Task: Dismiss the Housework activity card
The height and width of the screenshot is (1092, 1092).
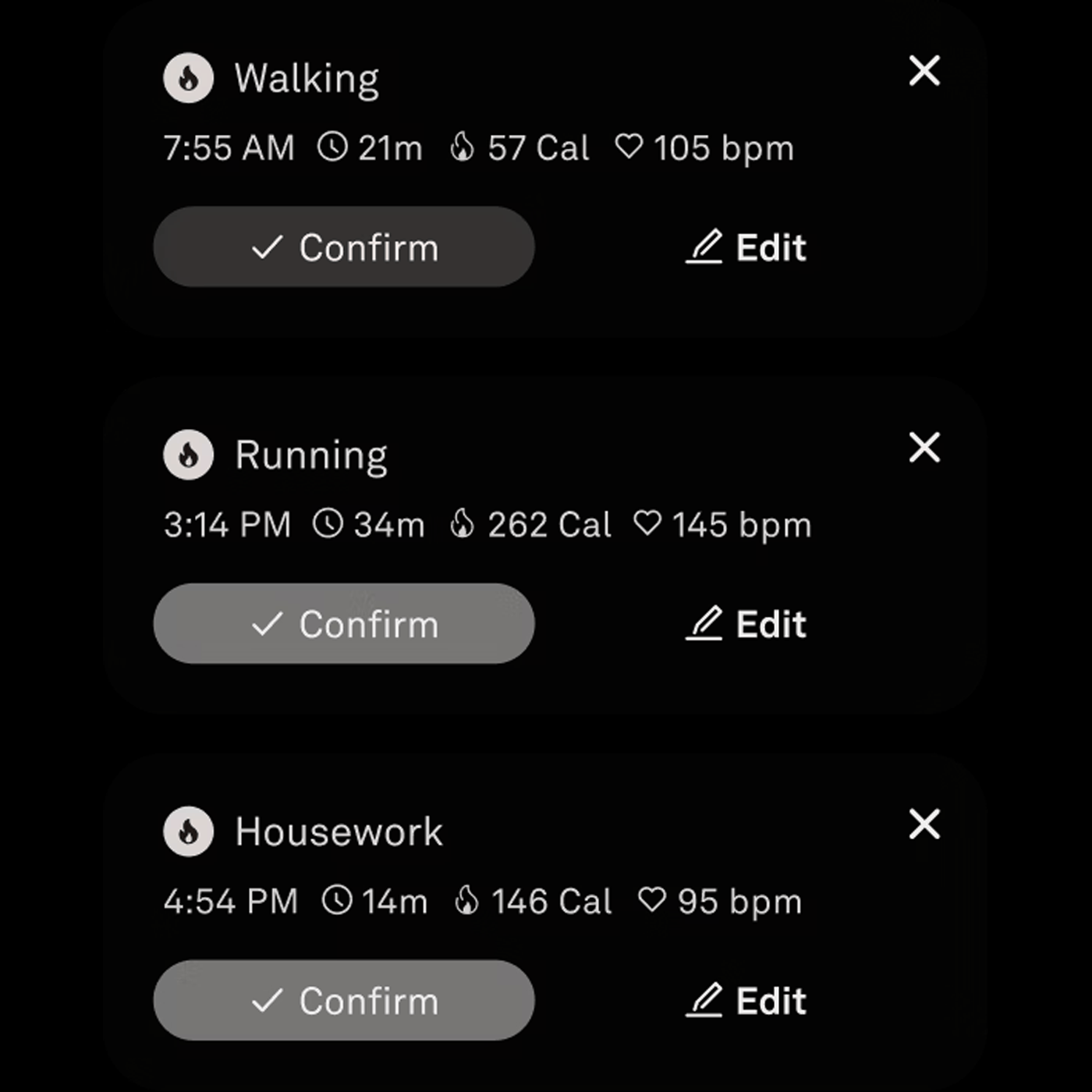Action: [924, 824]
